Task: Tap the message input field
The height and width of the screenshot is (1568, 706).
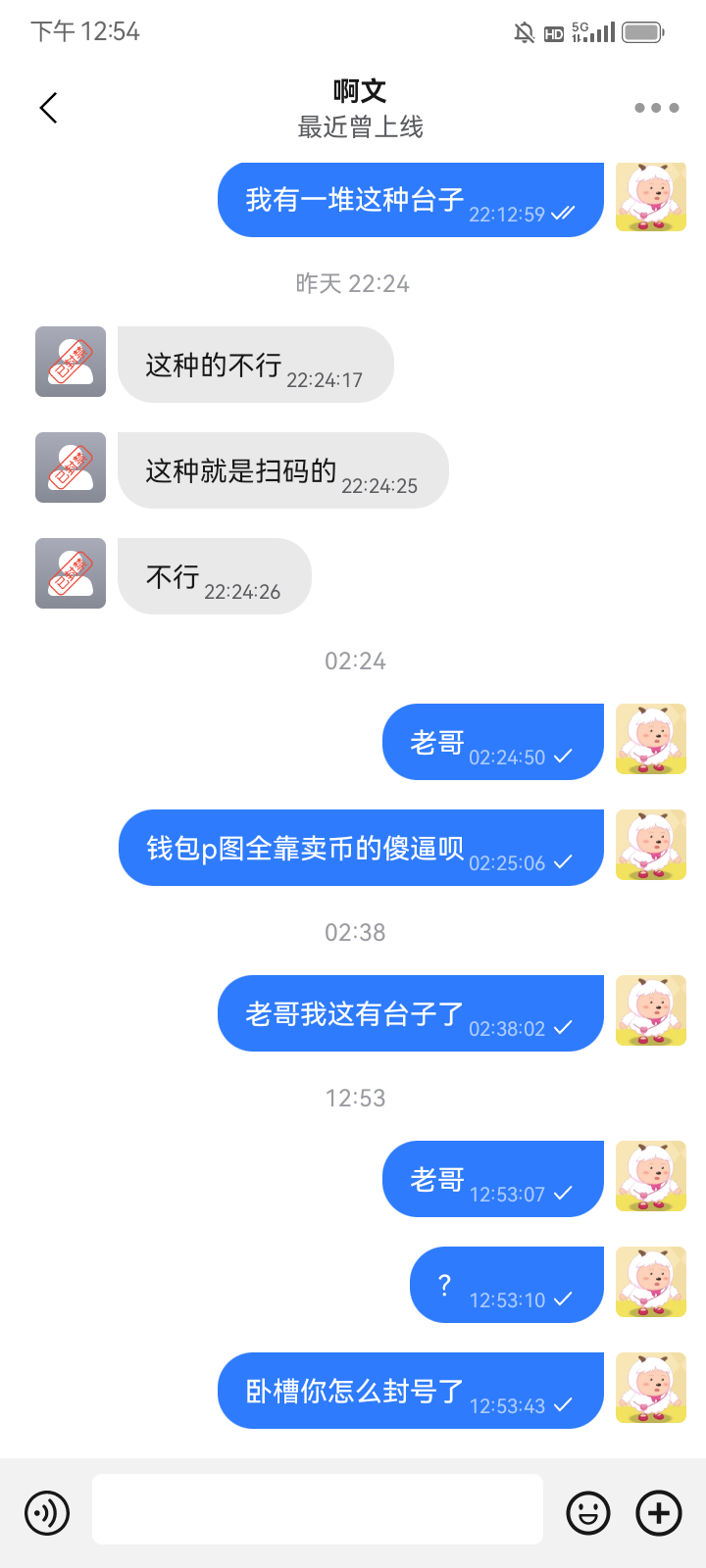Action: pyautogui.click(x=316, y=1507)
